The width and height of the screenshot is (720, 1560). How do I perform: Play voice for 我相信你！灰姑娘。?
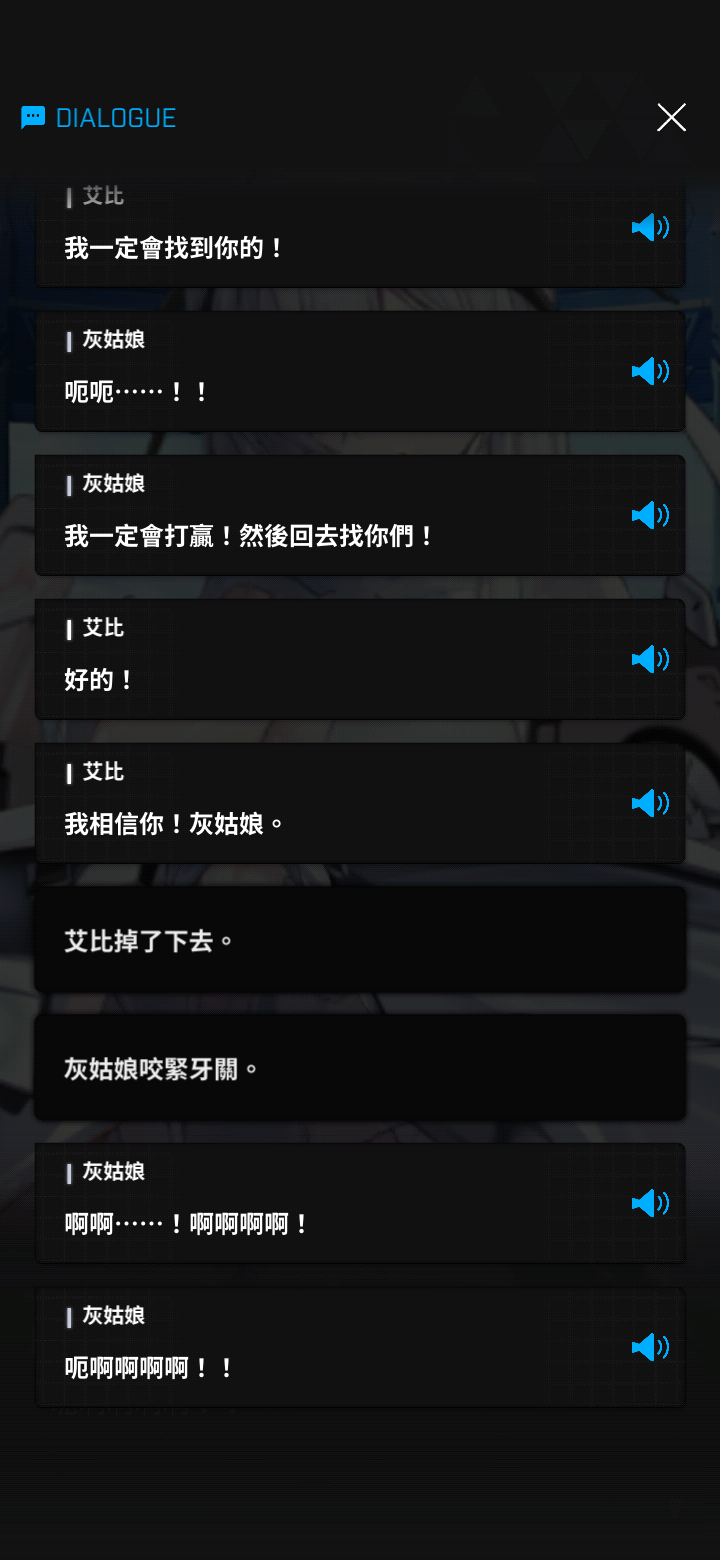pos(650,804)
